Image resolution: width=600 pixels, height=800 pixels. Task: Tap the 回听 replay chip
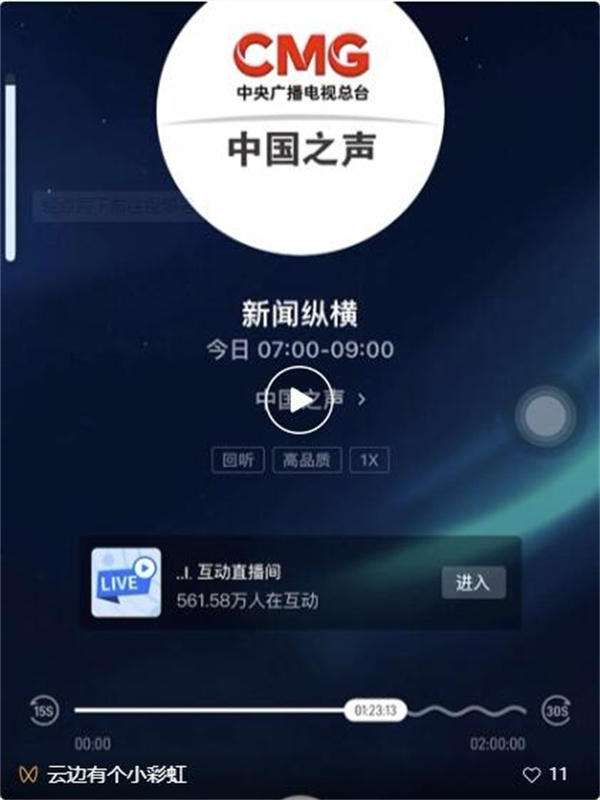238,460
